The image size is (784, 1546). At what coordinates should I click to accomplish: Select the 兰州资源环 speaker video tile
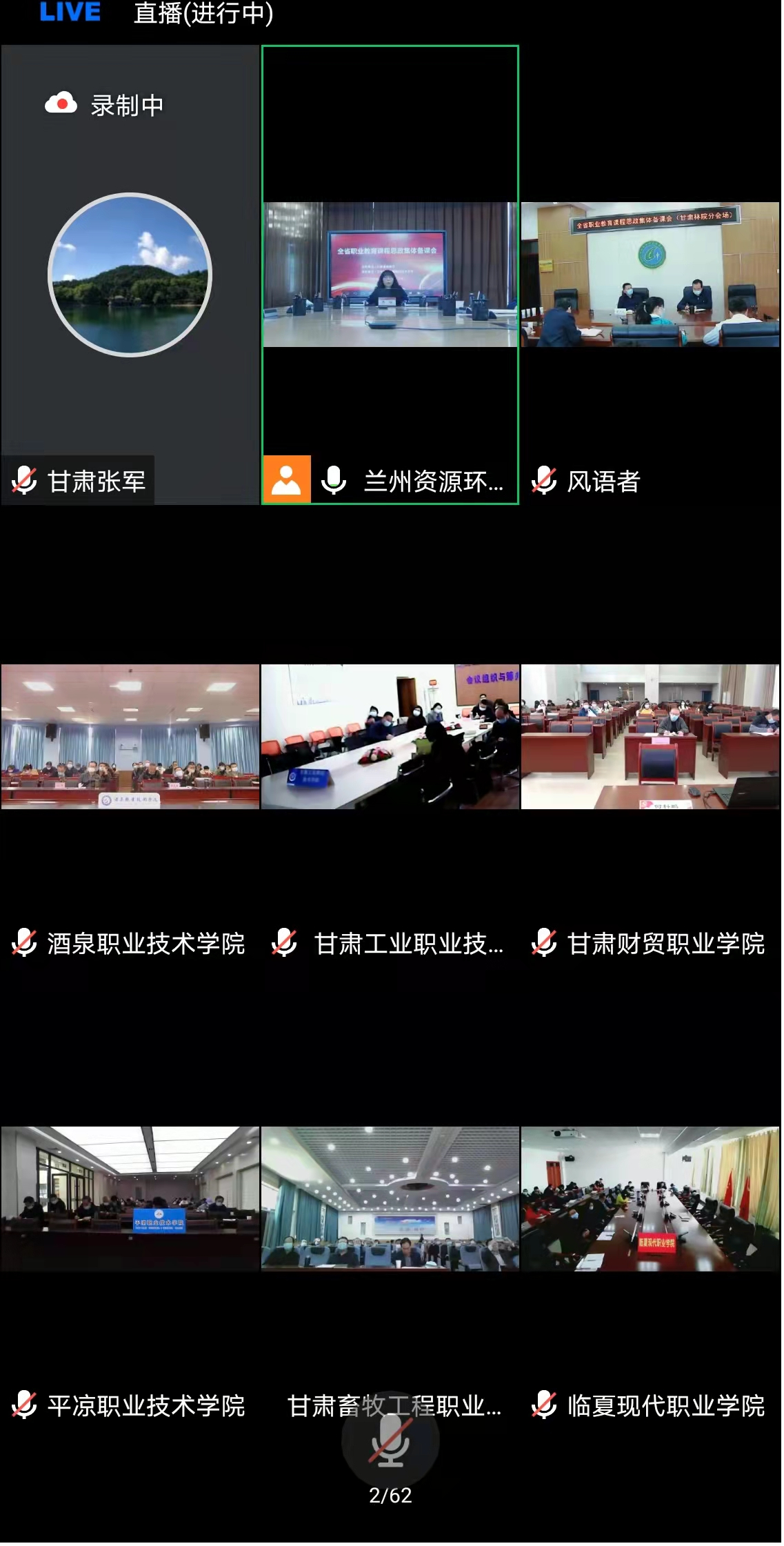[390, 275]
